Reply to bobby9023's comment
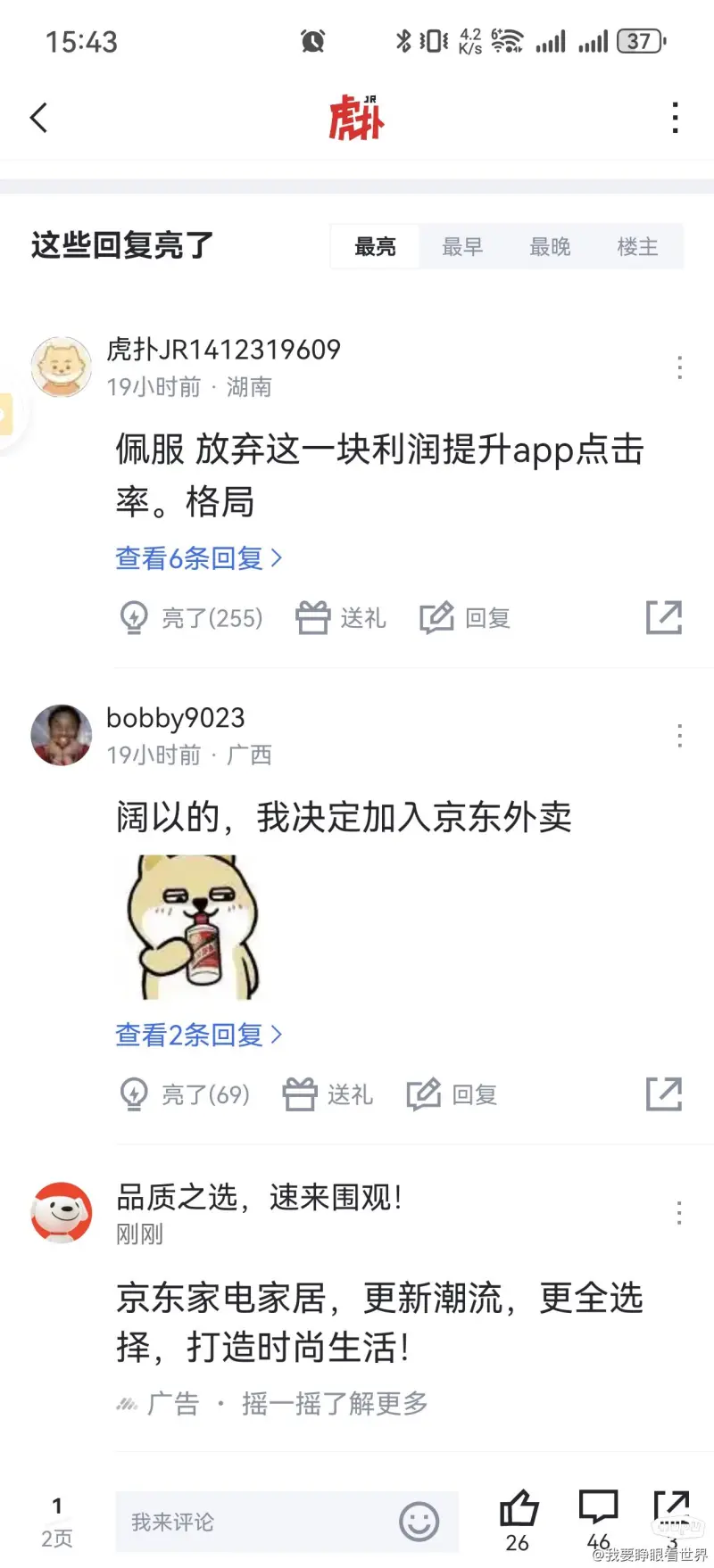This screenshot has height=1568, width=714. tap(452, 1094)
